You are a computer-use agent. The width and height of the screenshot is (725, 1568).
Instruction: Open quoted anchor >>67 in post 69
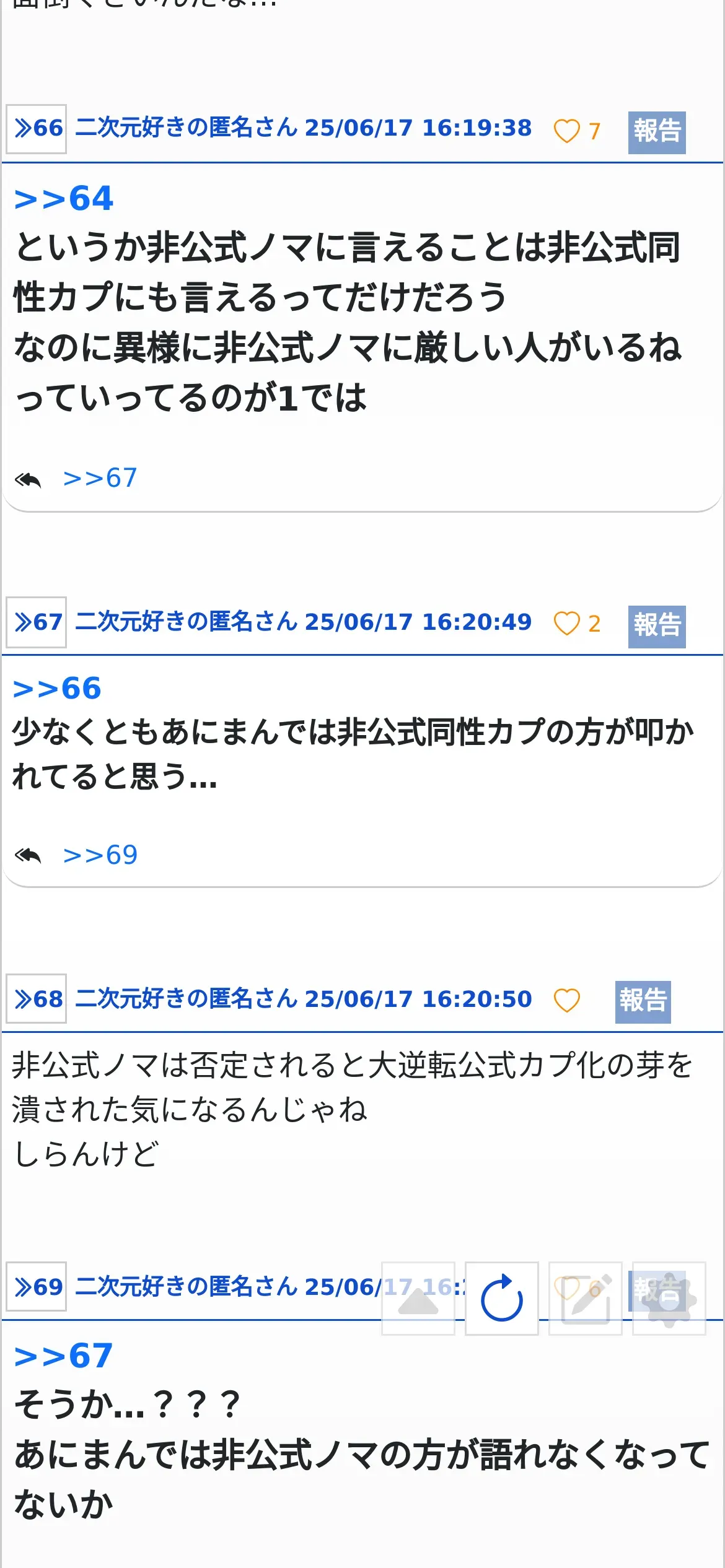64,1356
